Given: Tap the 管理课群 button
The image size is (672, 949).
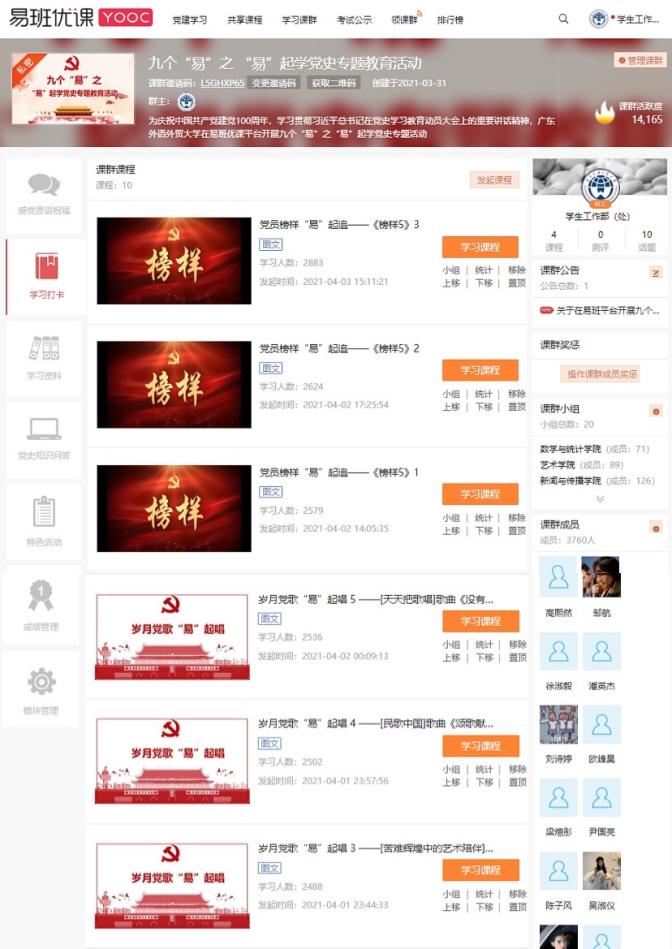Looking at the screenshot, I should (x=640, y=61).
